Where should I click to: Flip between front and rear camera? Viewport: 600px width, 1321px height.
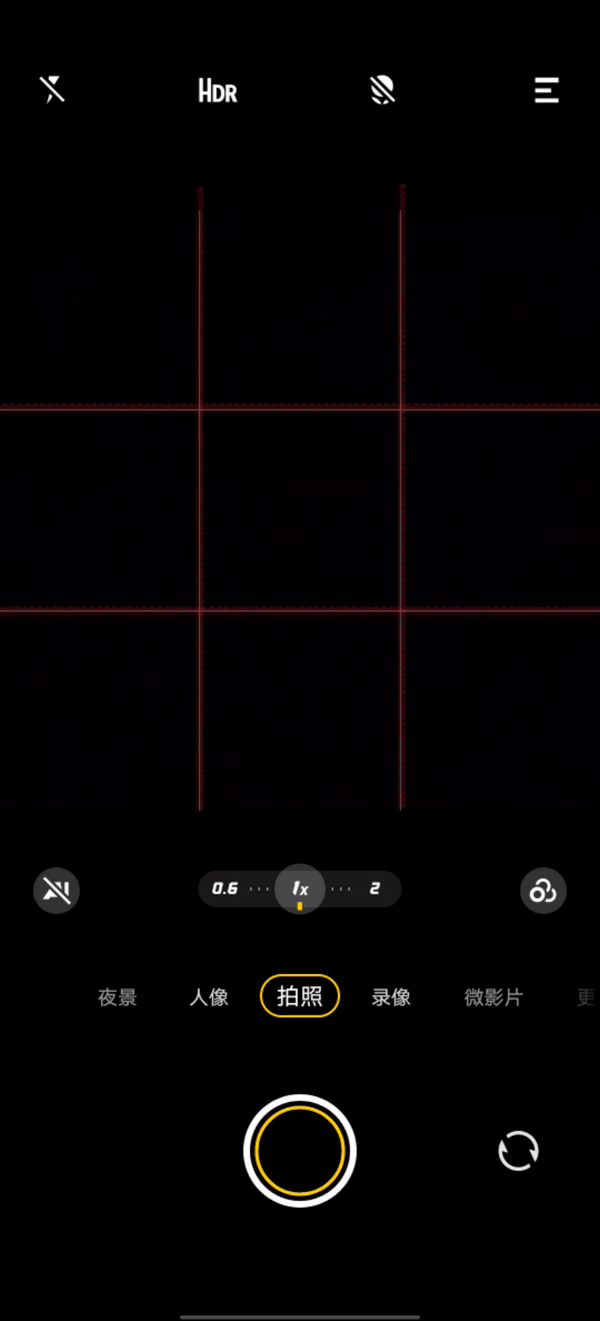point(518,1151)
